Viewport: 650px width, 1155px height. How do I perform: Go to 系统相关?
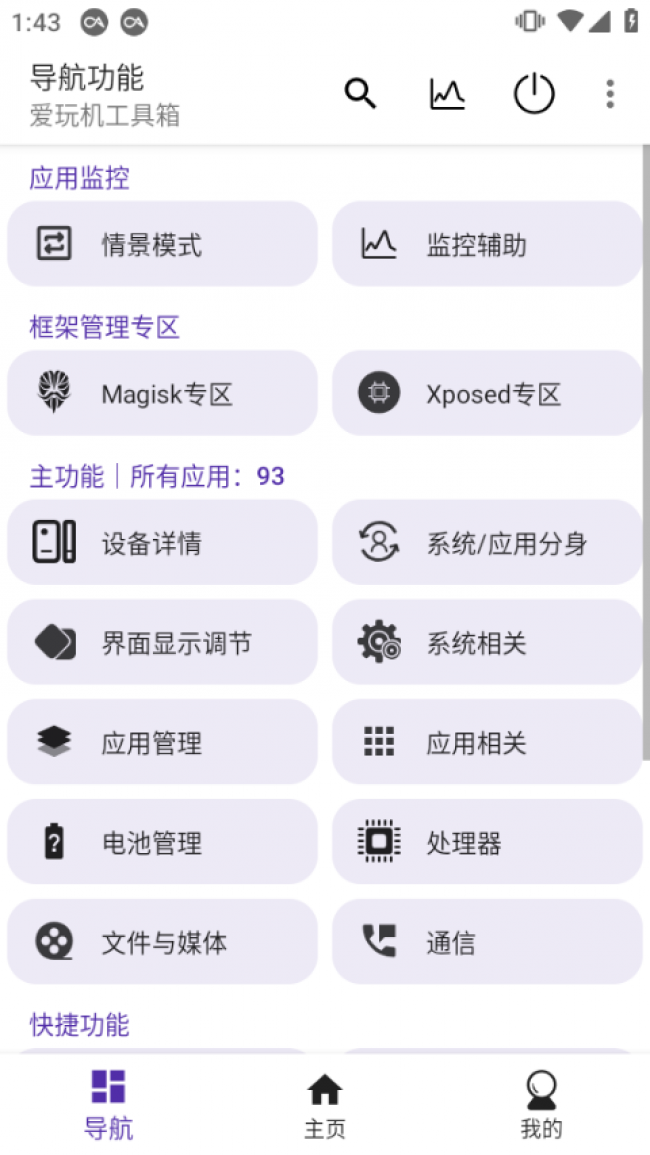(x=487, y=642)
